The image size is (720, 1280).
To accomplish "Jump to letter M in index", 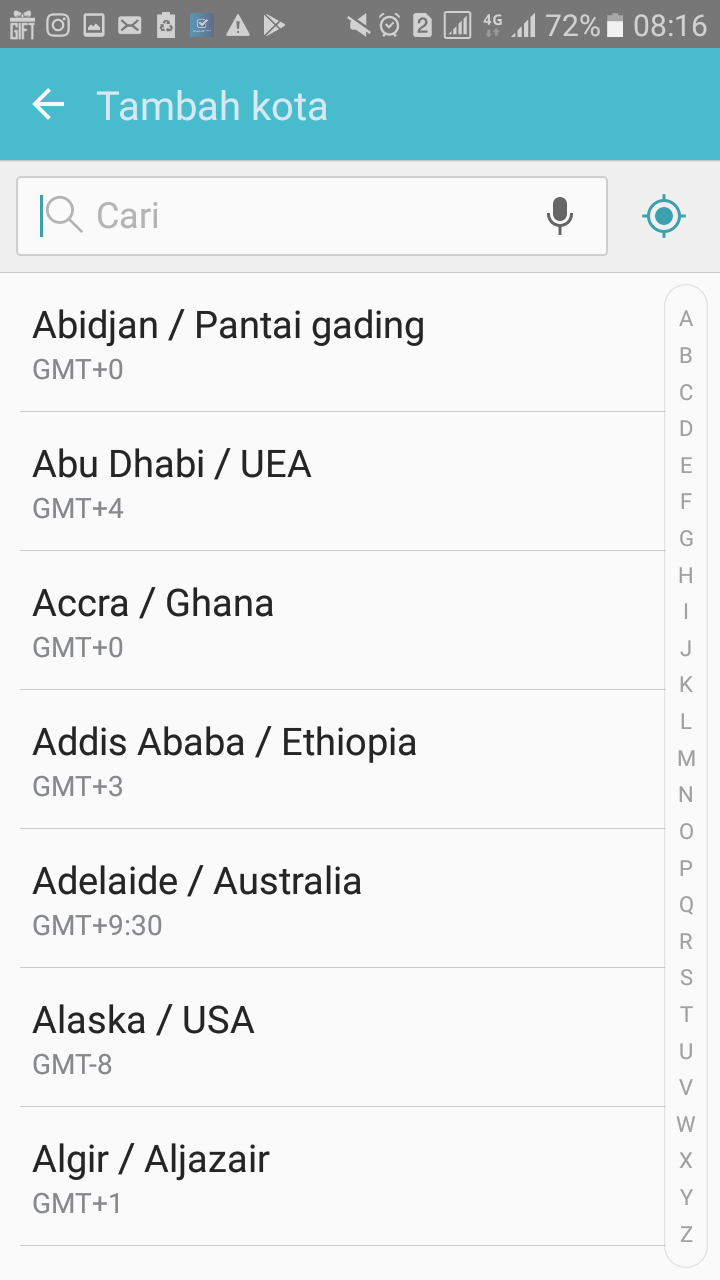I will (x=686, y=759).
